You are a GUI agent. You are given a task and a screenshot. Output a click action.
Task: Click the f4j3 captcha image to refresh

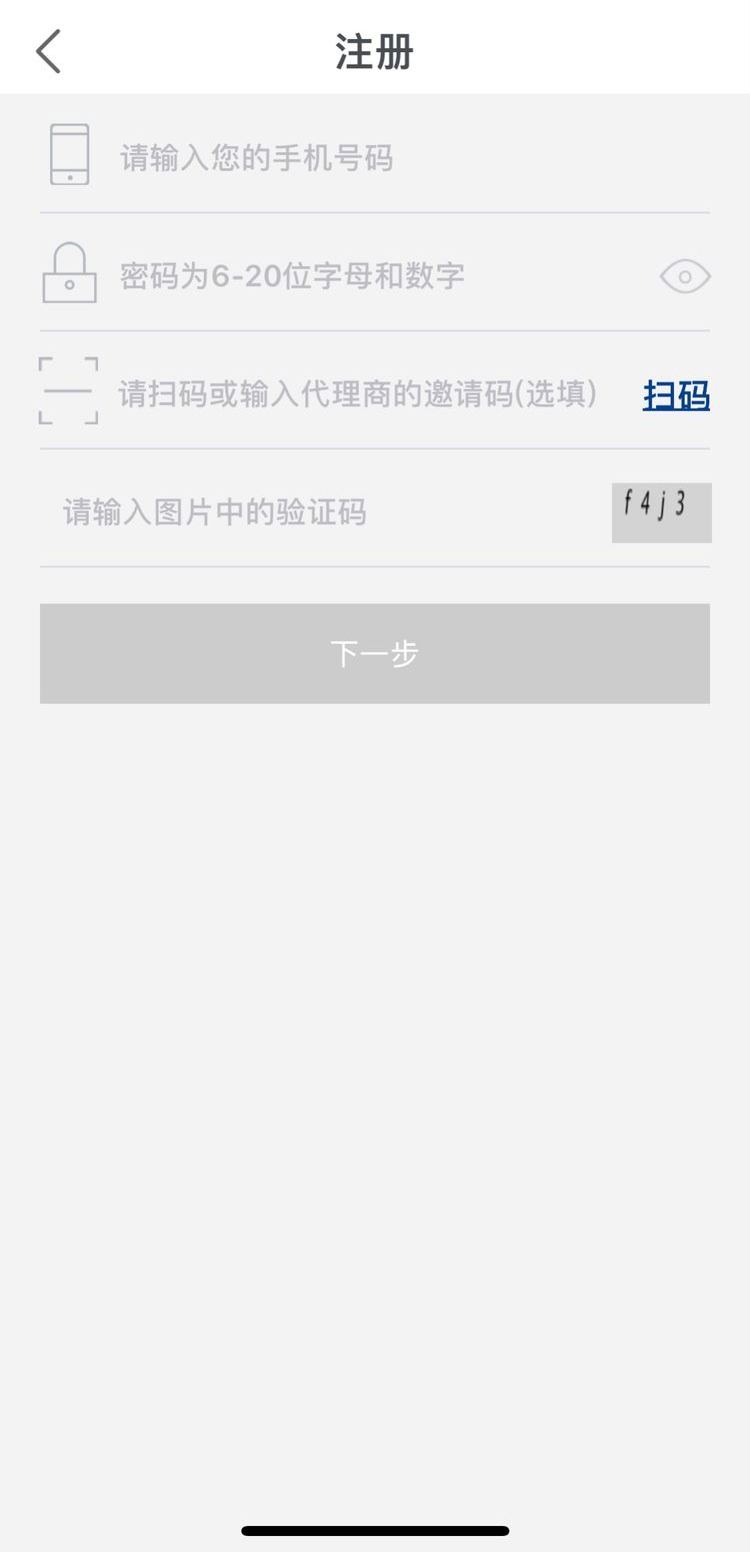661,512
